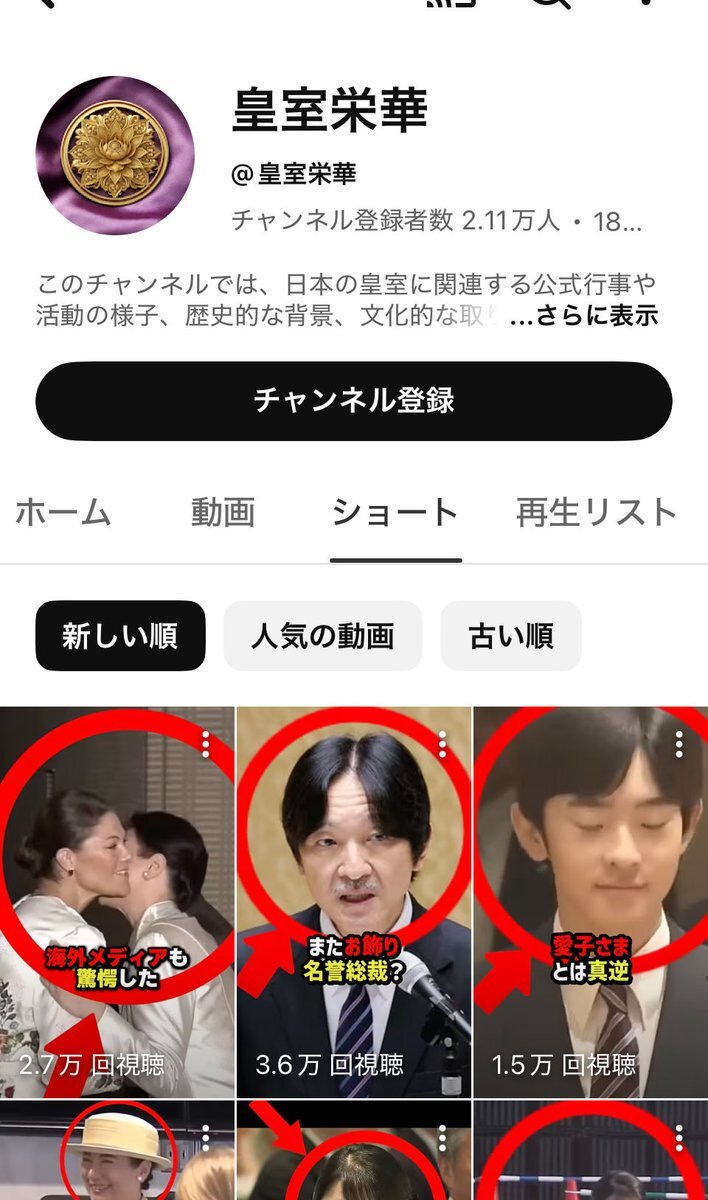This screenshot has width=708, height=1200.
Task: Open options menu on 愛子さまとは真逆 short
Action: (x=679, y=743)
